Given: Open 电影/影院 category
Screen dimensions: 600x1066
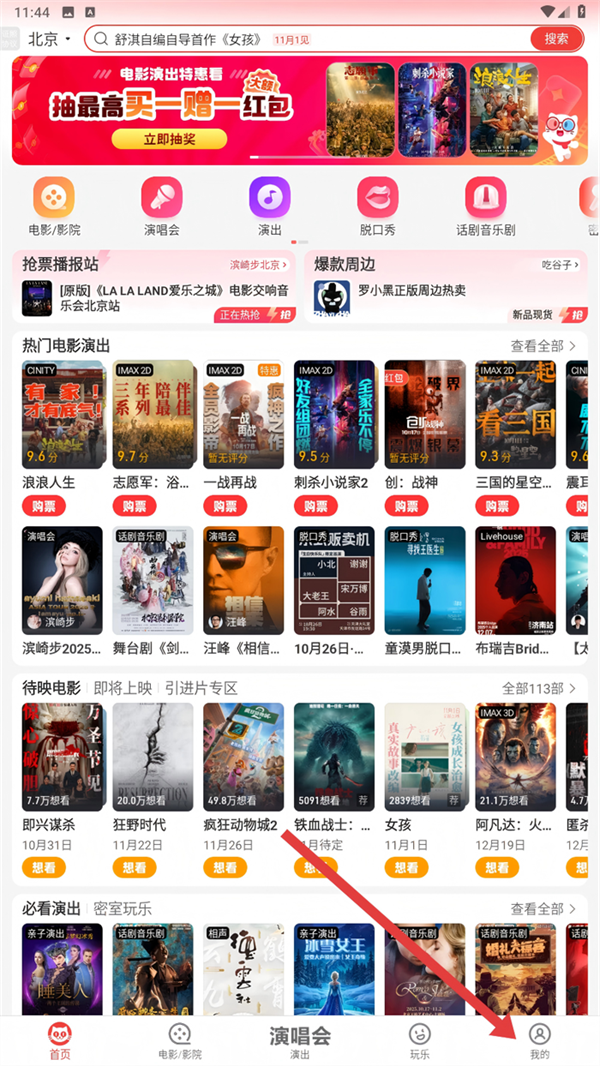Looking at the screenshot, I should [53, 207].
